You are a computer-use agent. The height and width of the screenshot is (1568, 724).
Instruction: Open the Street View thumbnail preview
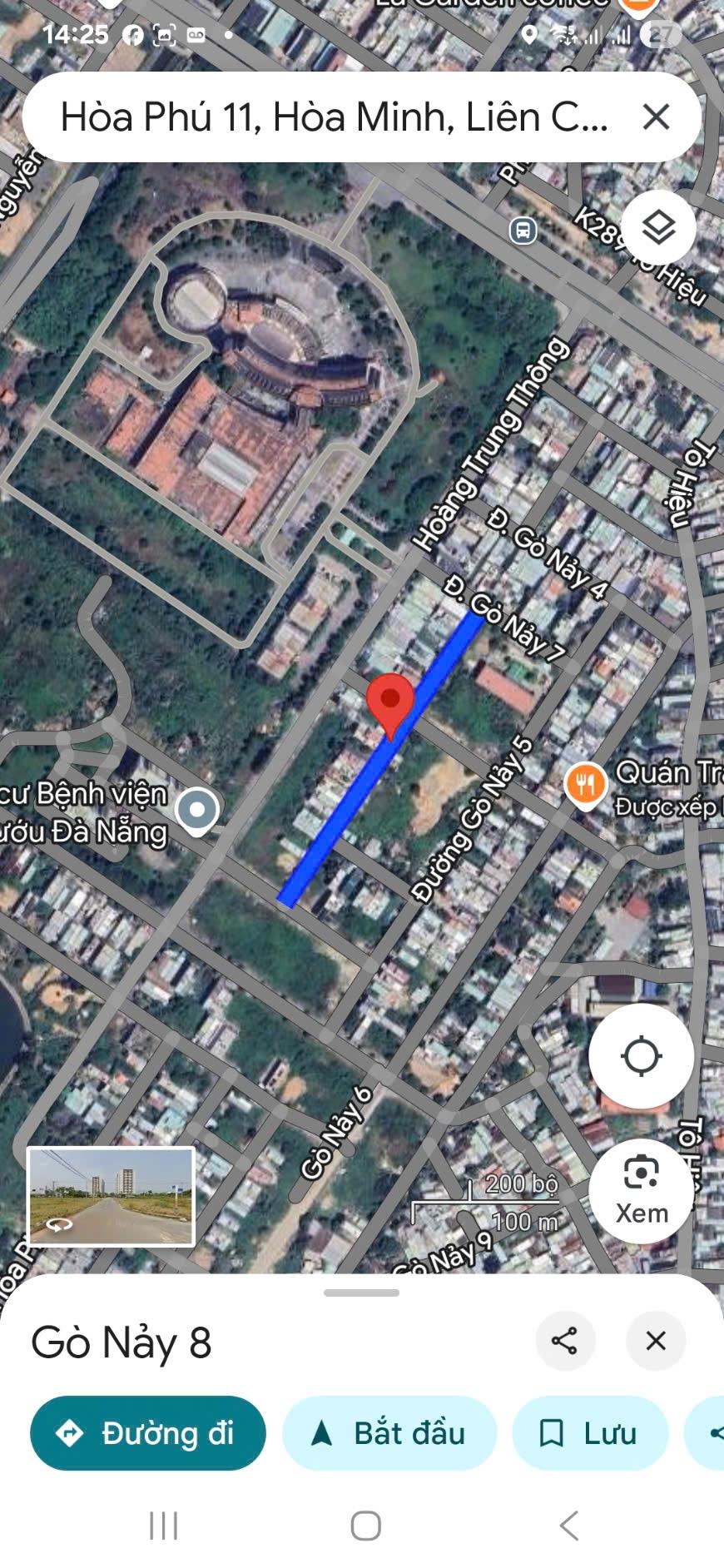coord(112,1196)
